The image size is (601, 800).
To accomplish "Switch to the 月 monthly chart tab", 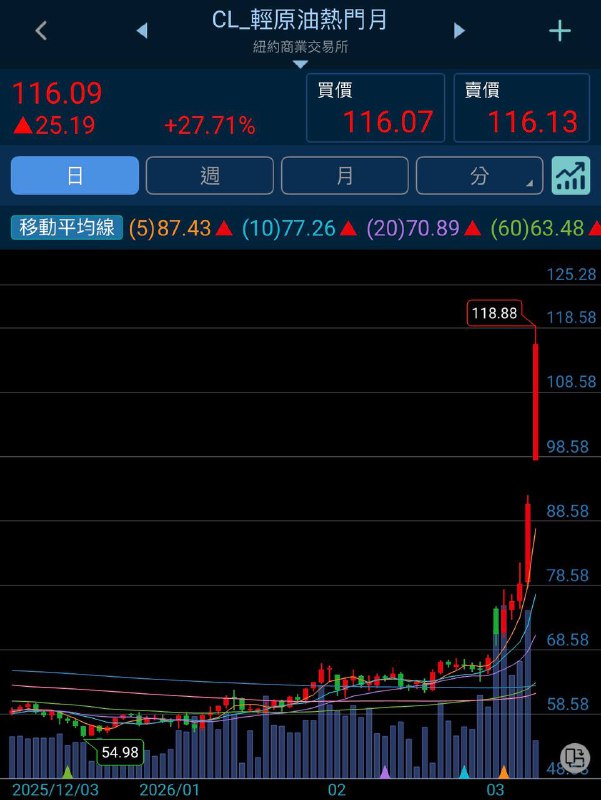I will [x=345, y=176].
